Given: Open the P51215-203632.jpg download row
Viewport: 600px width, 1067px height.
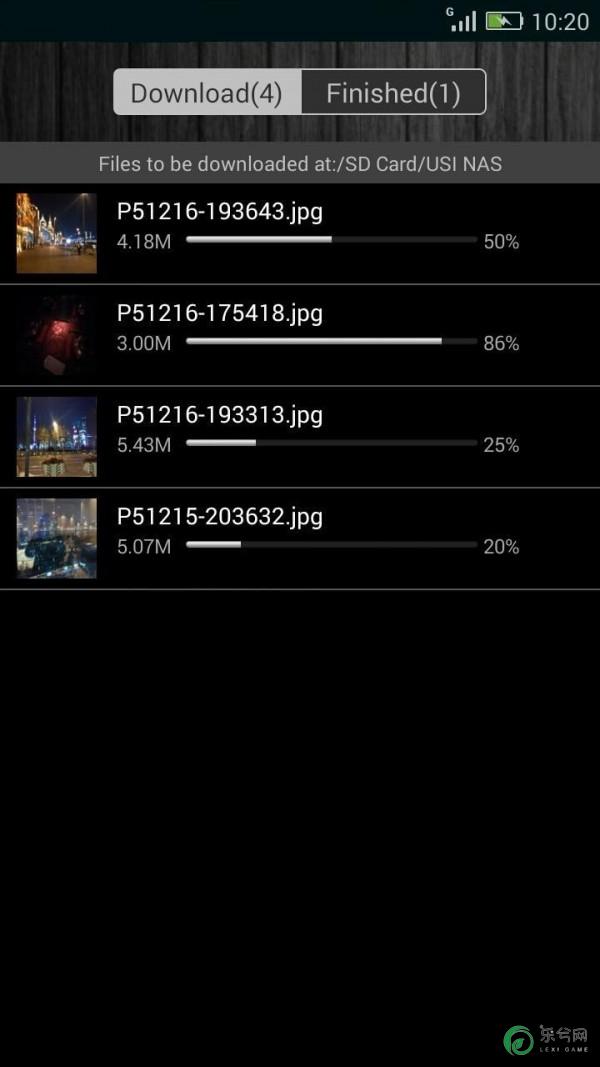Looking at the screenshot, I should (x=300, y=539).
